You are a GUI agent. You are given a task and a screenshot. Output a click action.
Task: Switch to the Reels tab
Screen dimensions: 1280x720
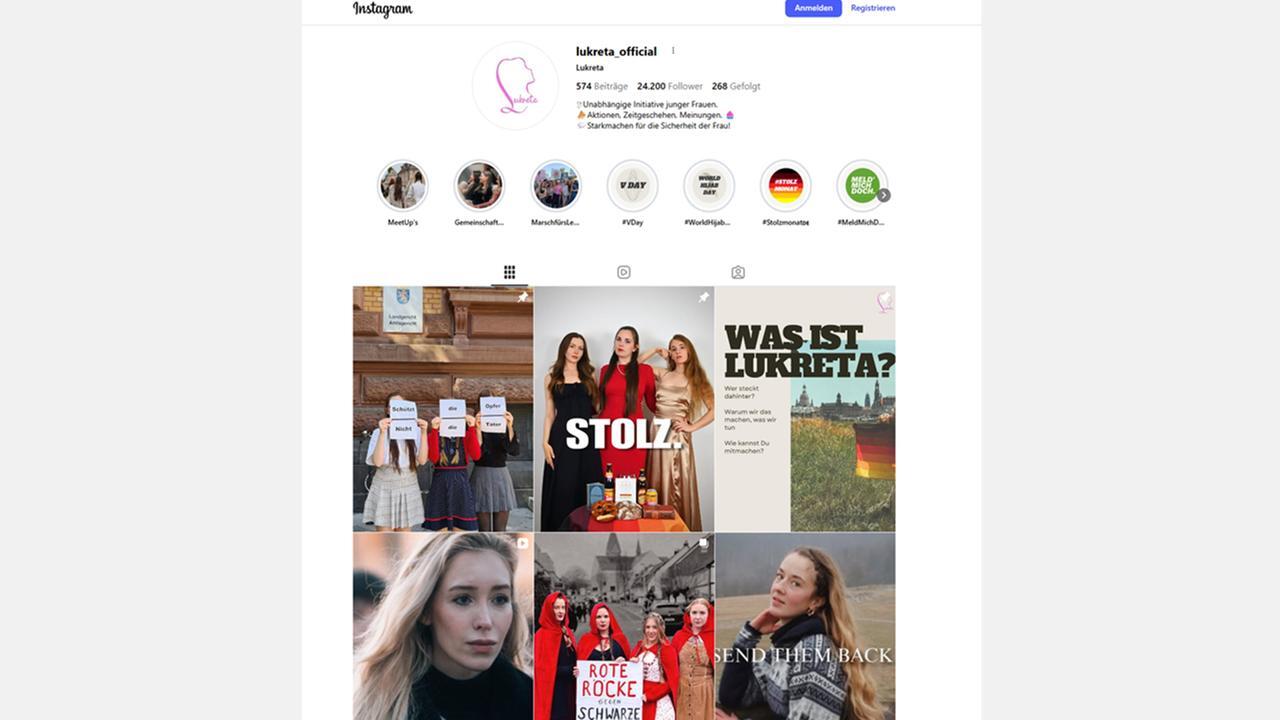623,272
